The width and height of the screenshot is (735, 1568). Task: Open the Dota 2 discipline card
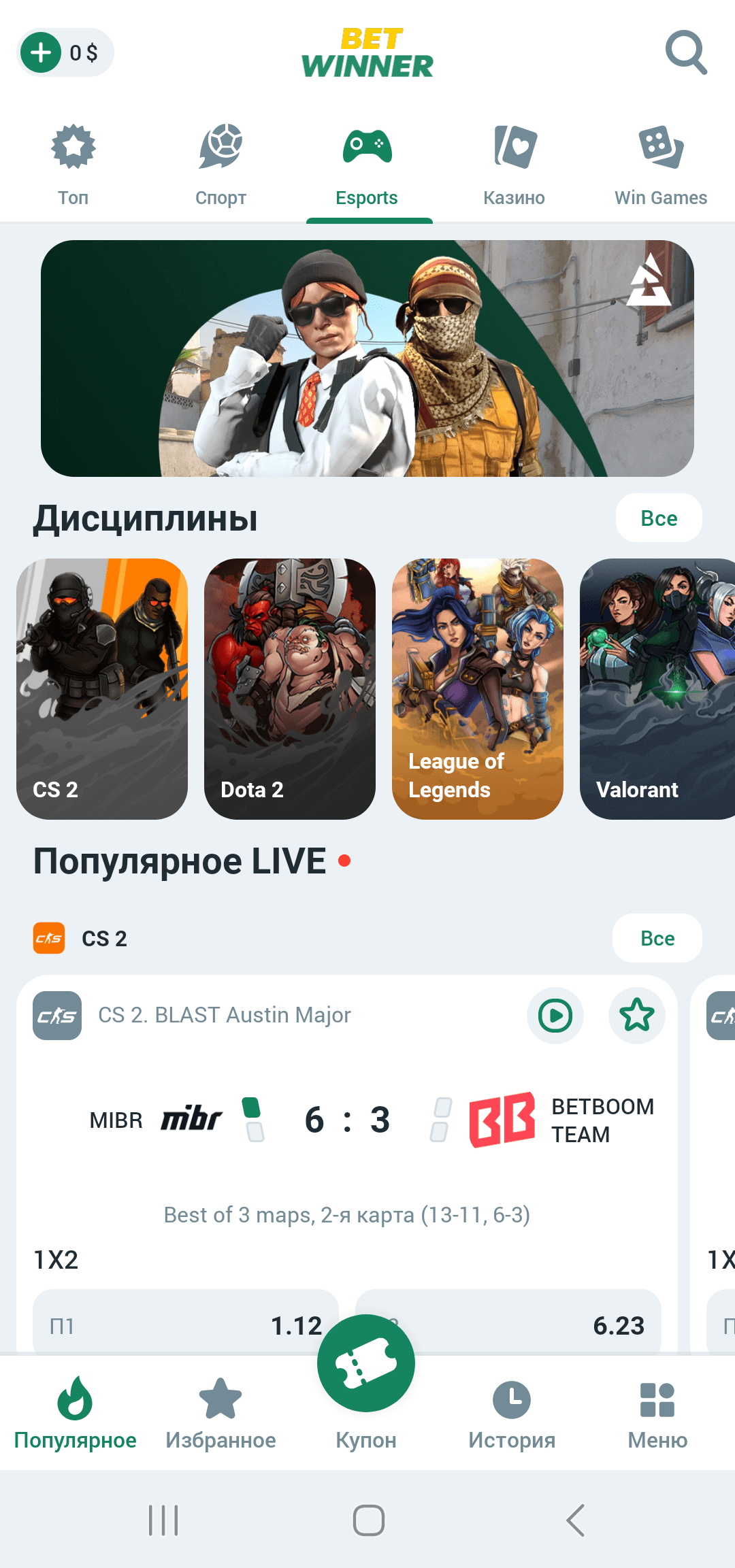pyautogui.click(x=290, y=688)
